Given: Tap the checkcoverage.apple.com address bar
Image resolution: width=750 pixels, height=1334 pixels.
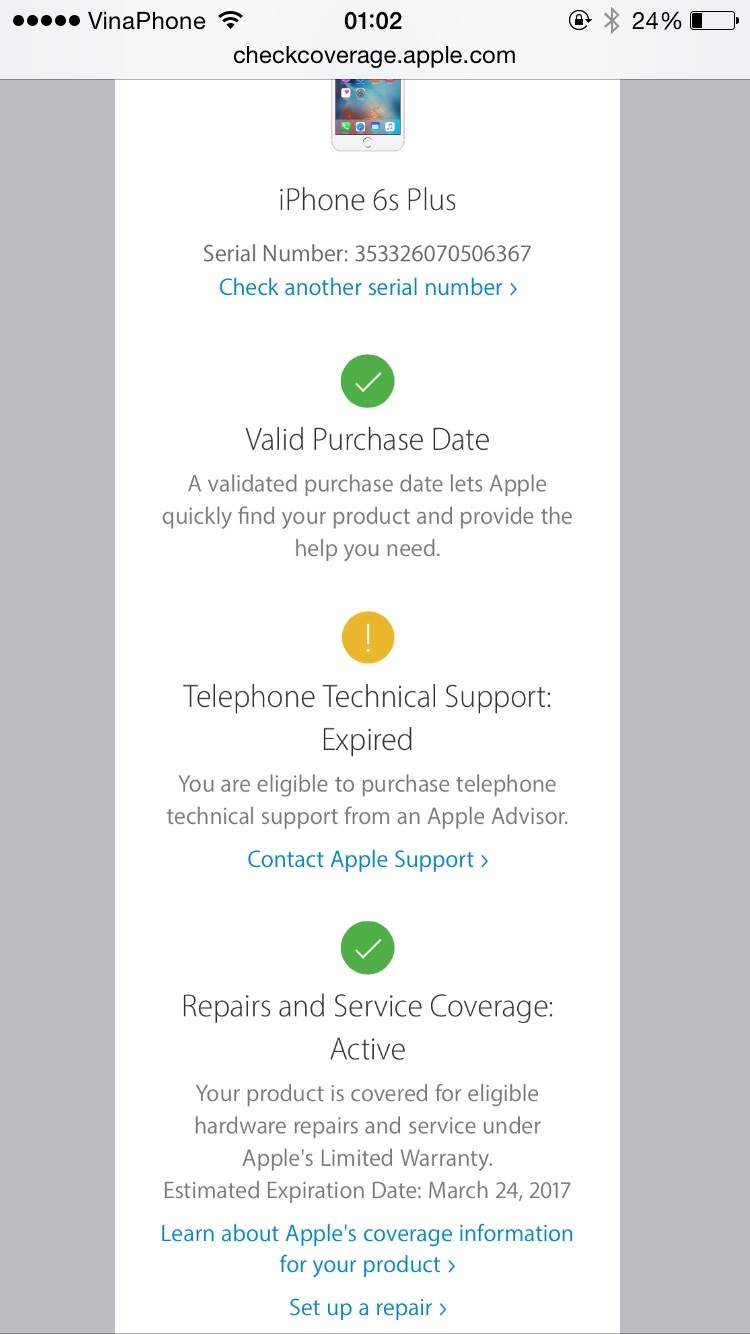Looking at the screenshot, I should [375, 56].
